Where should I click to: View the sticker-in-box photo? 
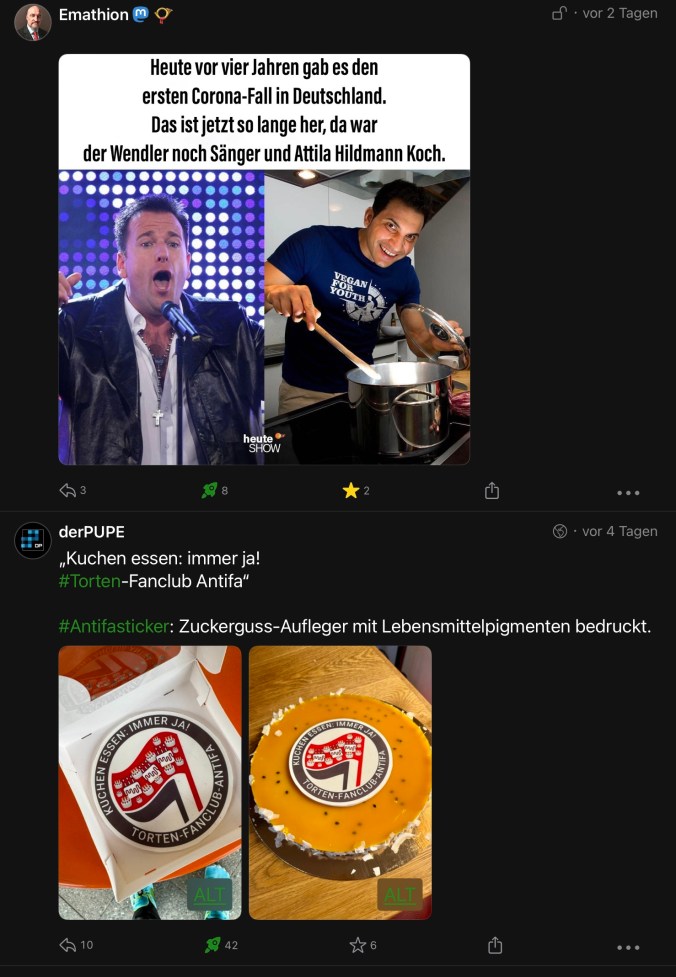pyautogui.click(x=150, y=770)
